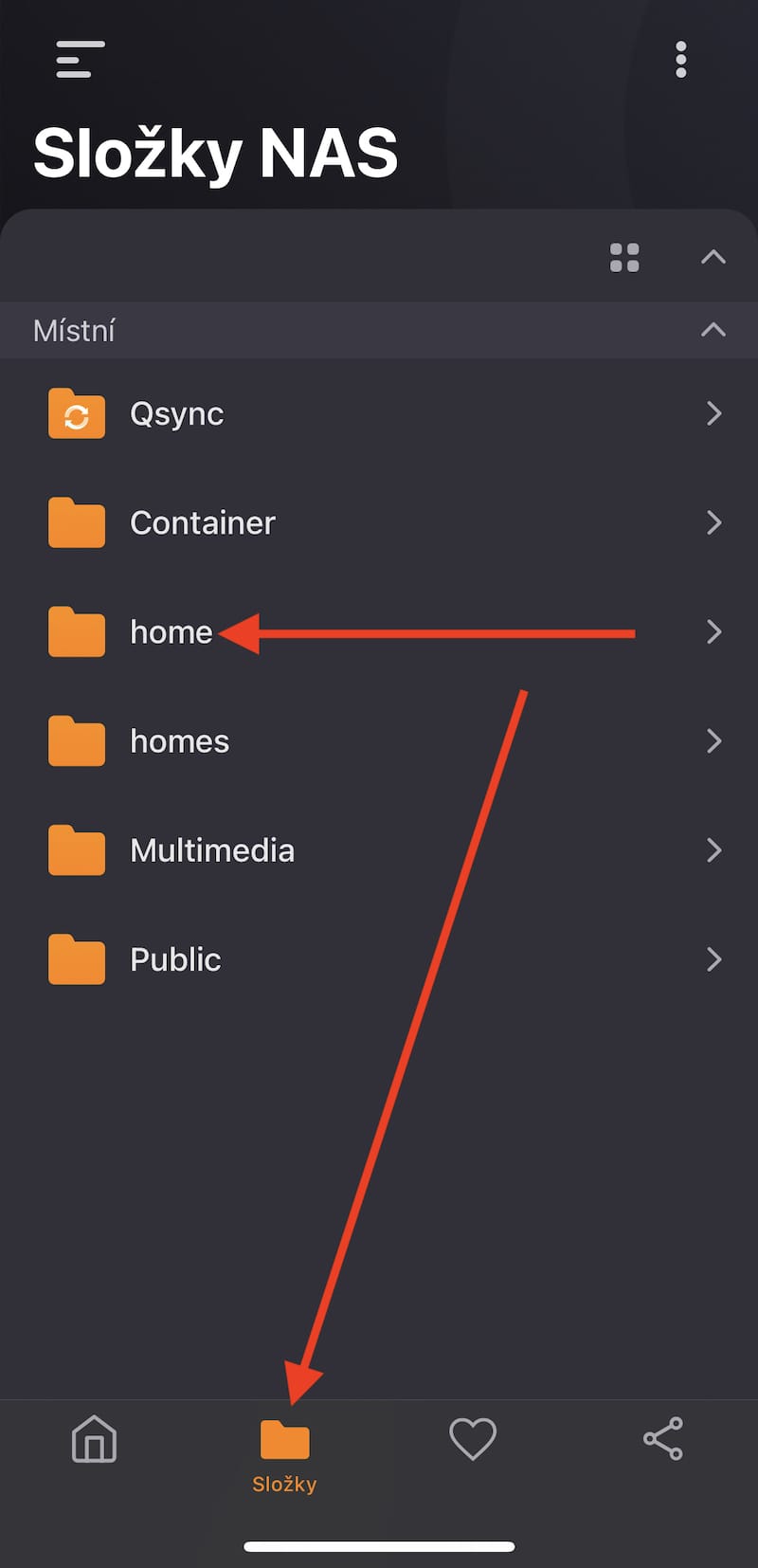
Task: Go to the home tab
Action: click(95, 1439)
